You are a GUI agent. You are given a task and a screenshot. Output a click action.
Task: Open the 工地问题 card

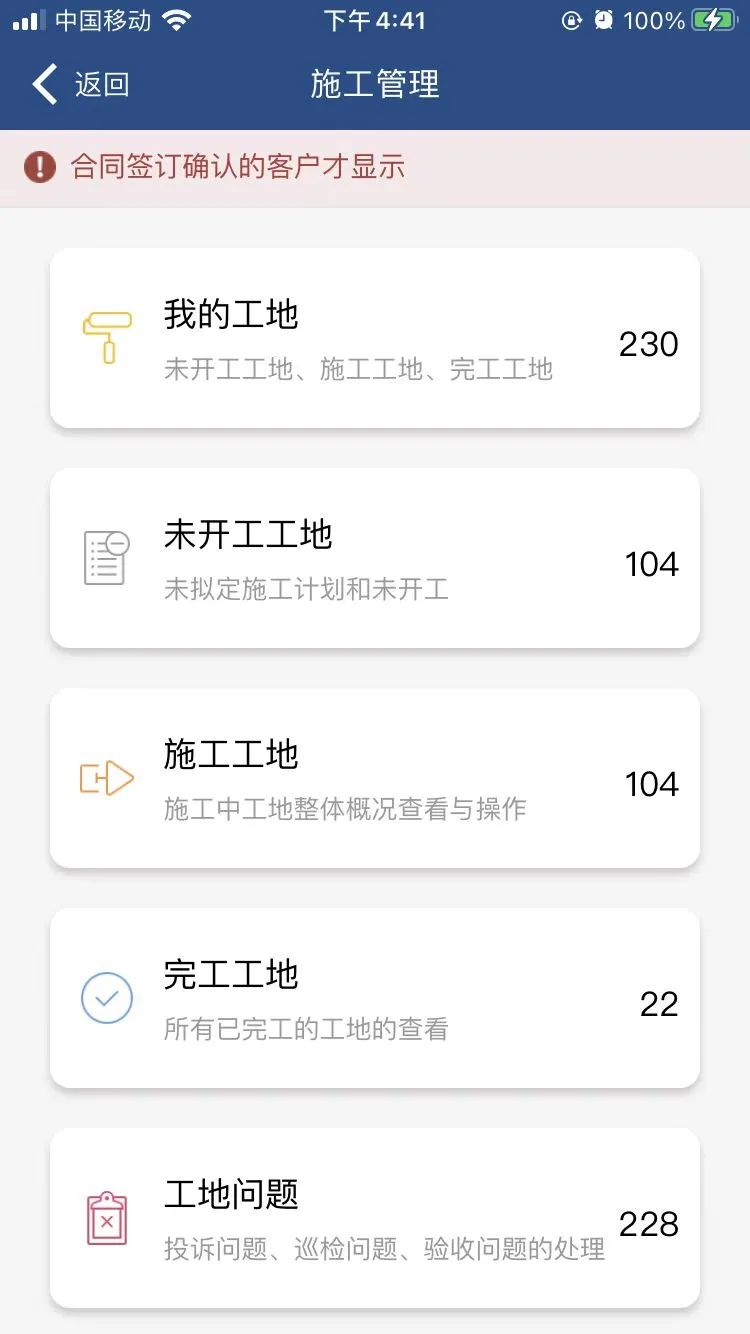[x=375, y=1218]
